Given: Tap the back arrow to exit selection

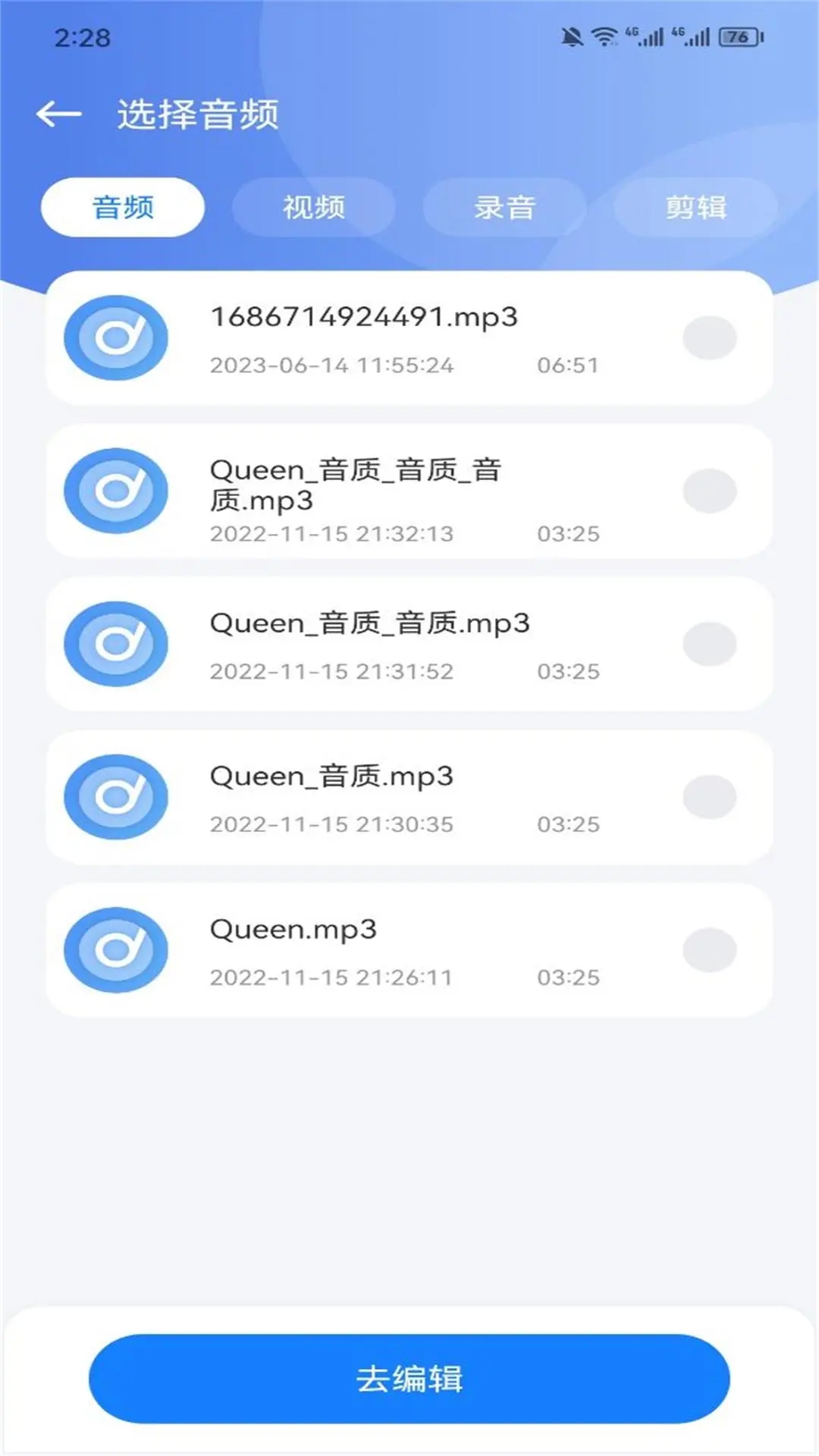Looking at the screenshot, I should coord(59,114).
